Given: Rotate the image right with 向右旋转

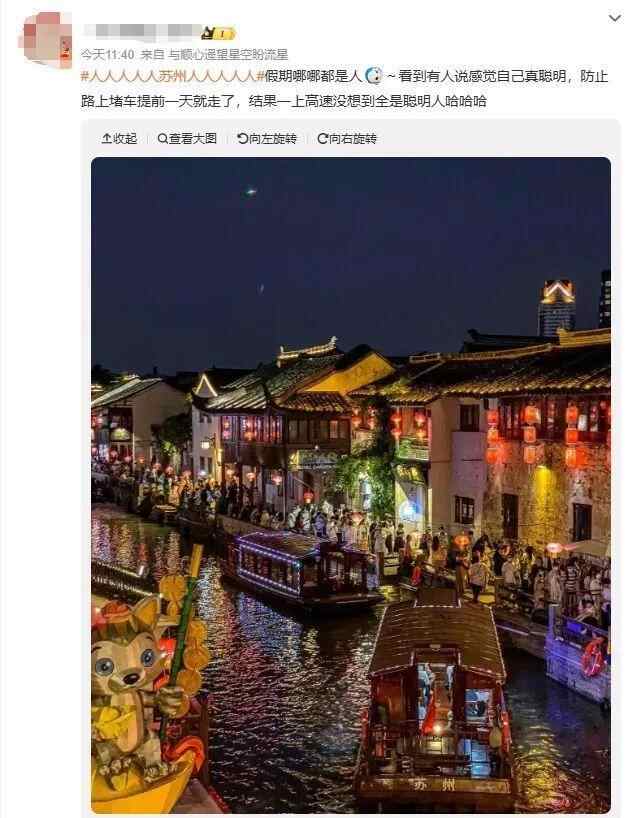Looking at the screenshot, I should tap(346, 139).
